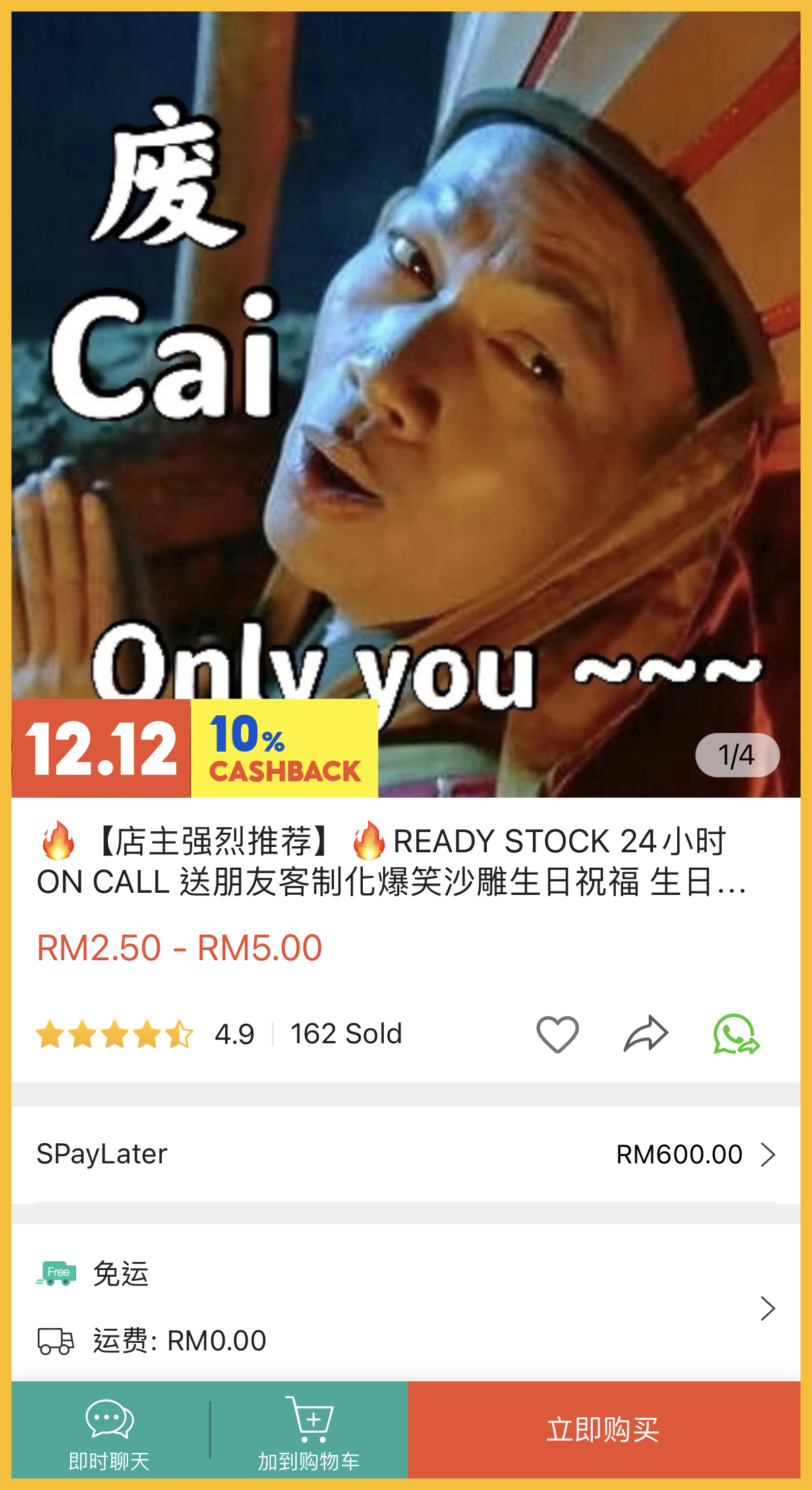Share the product through WhatsApp

[x=736, y=1034]
